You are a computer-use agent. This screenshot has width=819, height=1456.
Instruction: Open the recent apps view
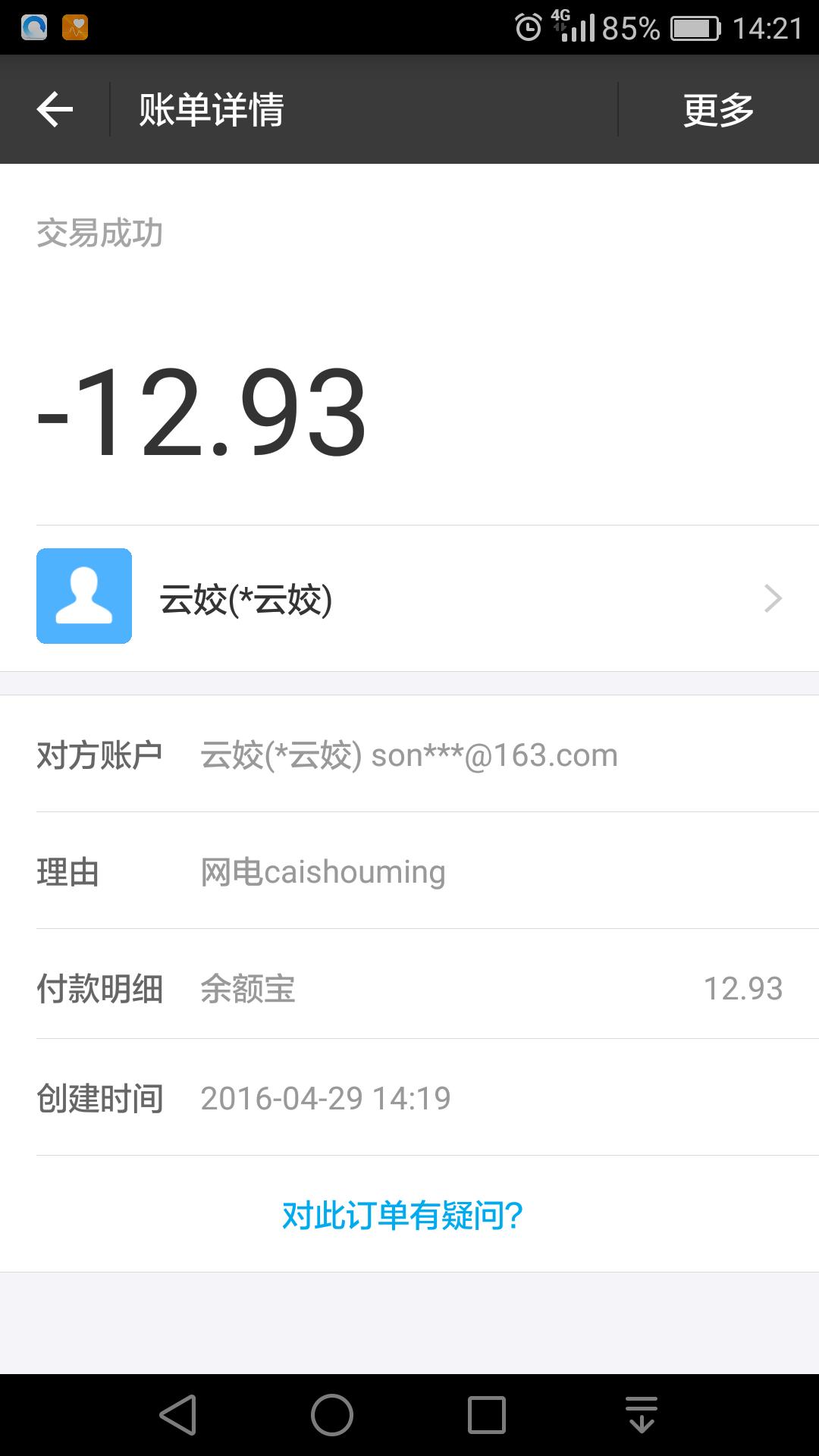(486, 1415)
